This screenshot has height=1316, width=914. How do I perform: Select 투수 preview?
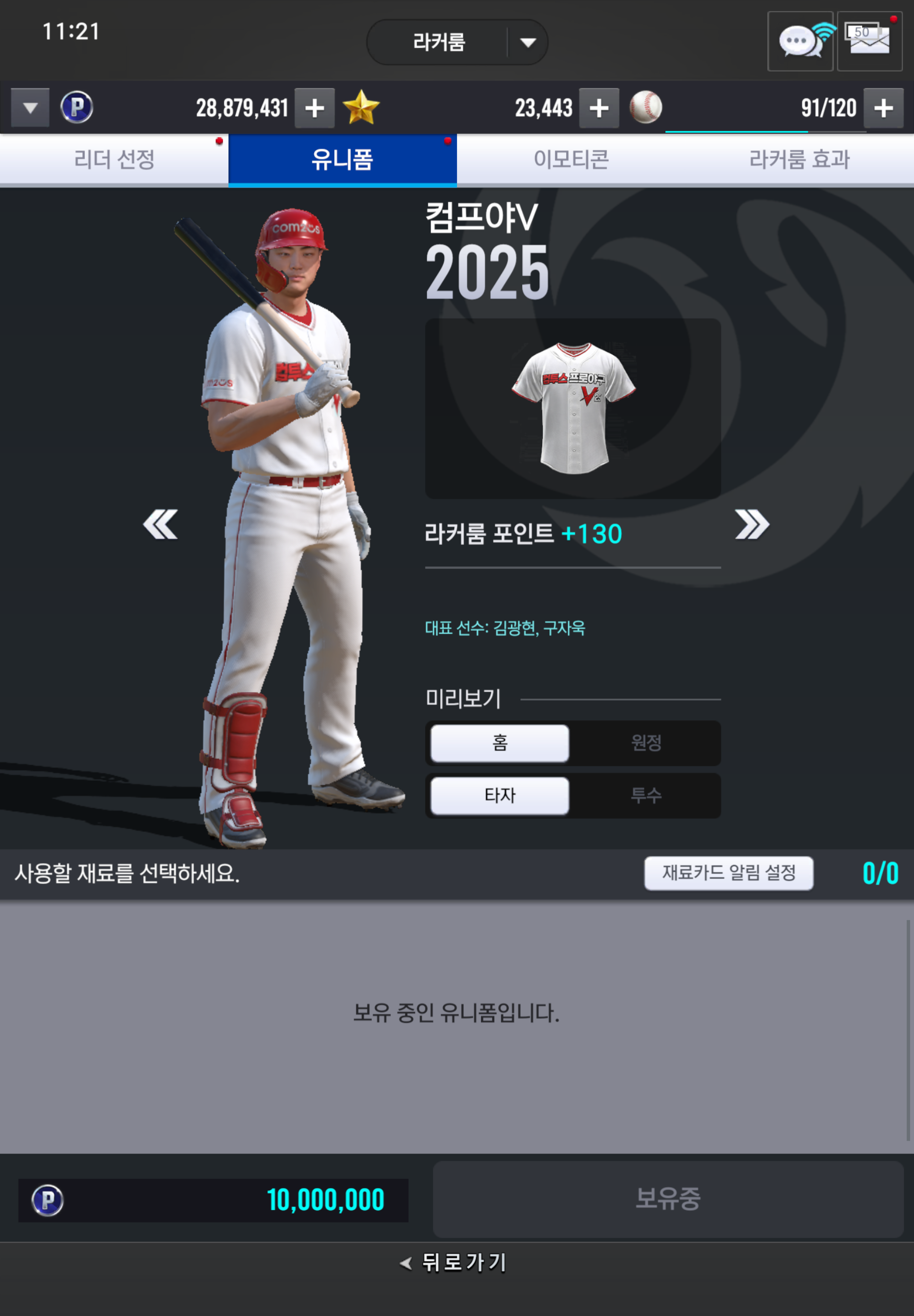[x=646, y=795]
